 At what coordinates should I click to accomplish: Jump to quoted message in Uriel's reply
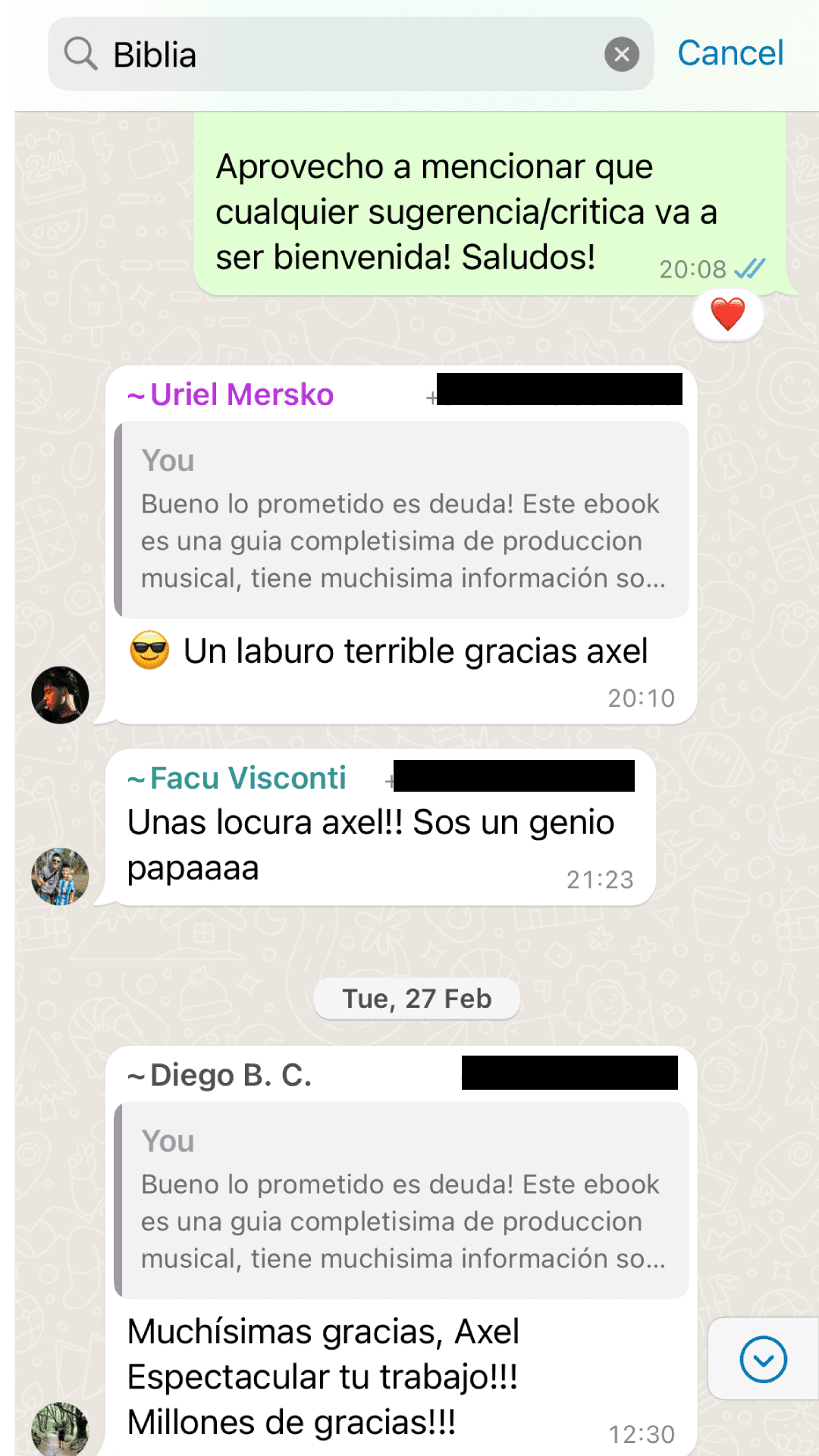[402, 520]
